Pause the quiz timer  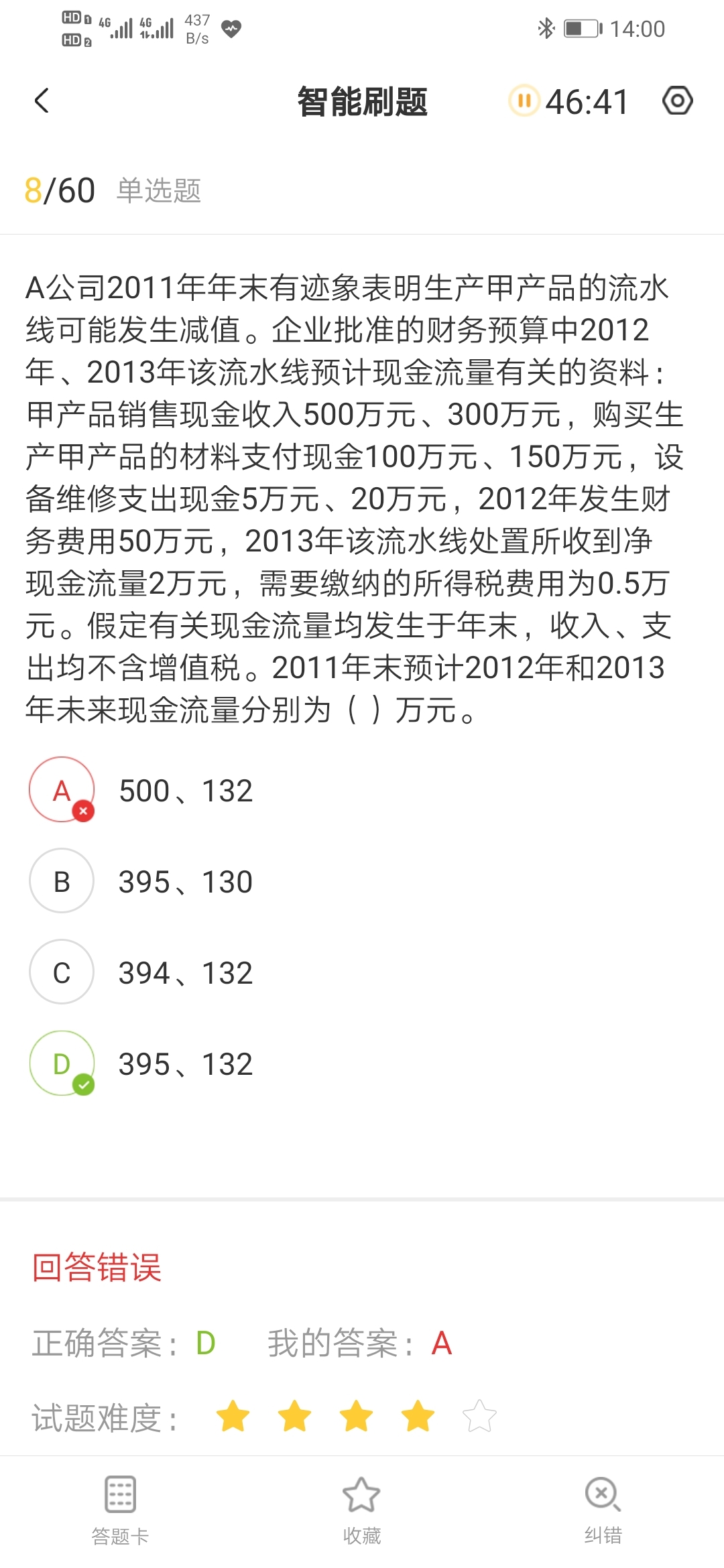pos(524,101)
